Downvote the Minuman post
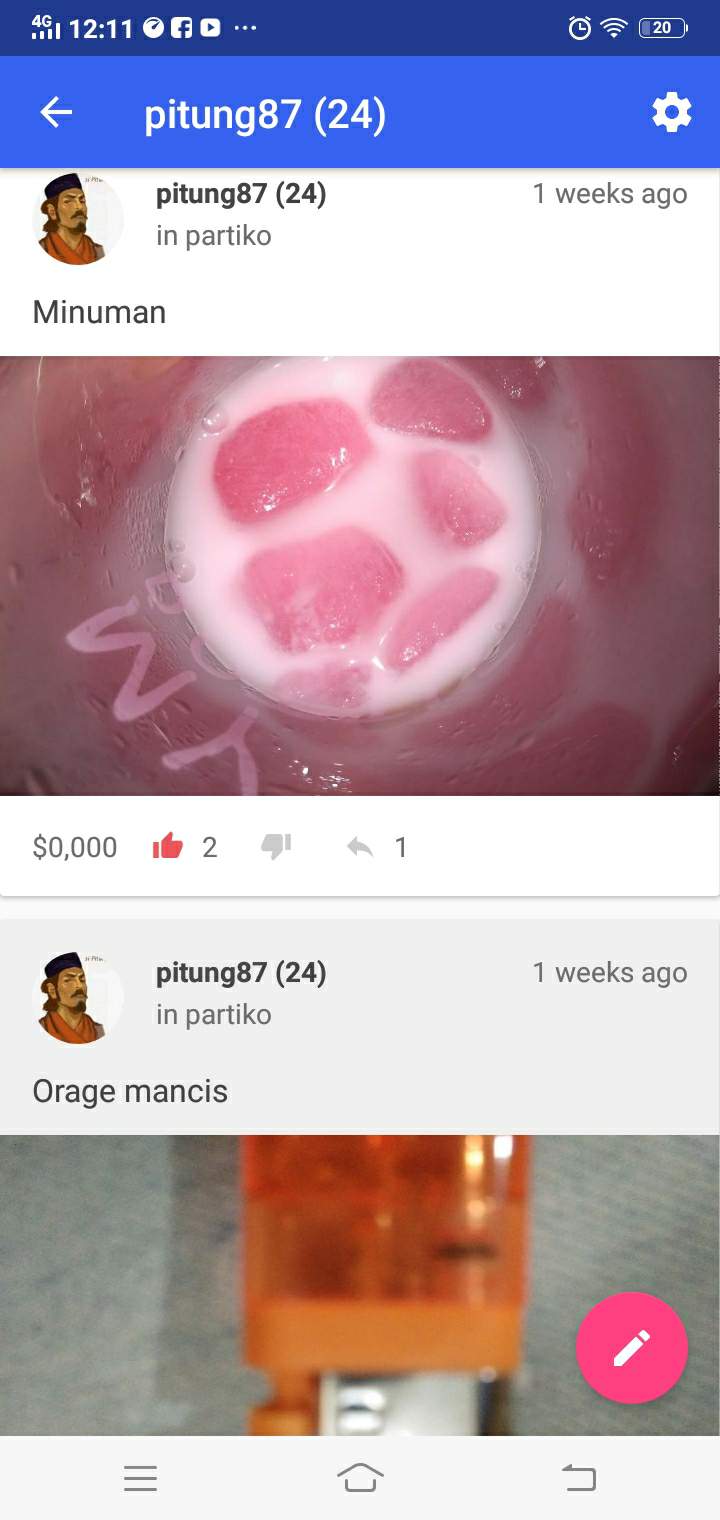720x1520 pixels. 276,847
